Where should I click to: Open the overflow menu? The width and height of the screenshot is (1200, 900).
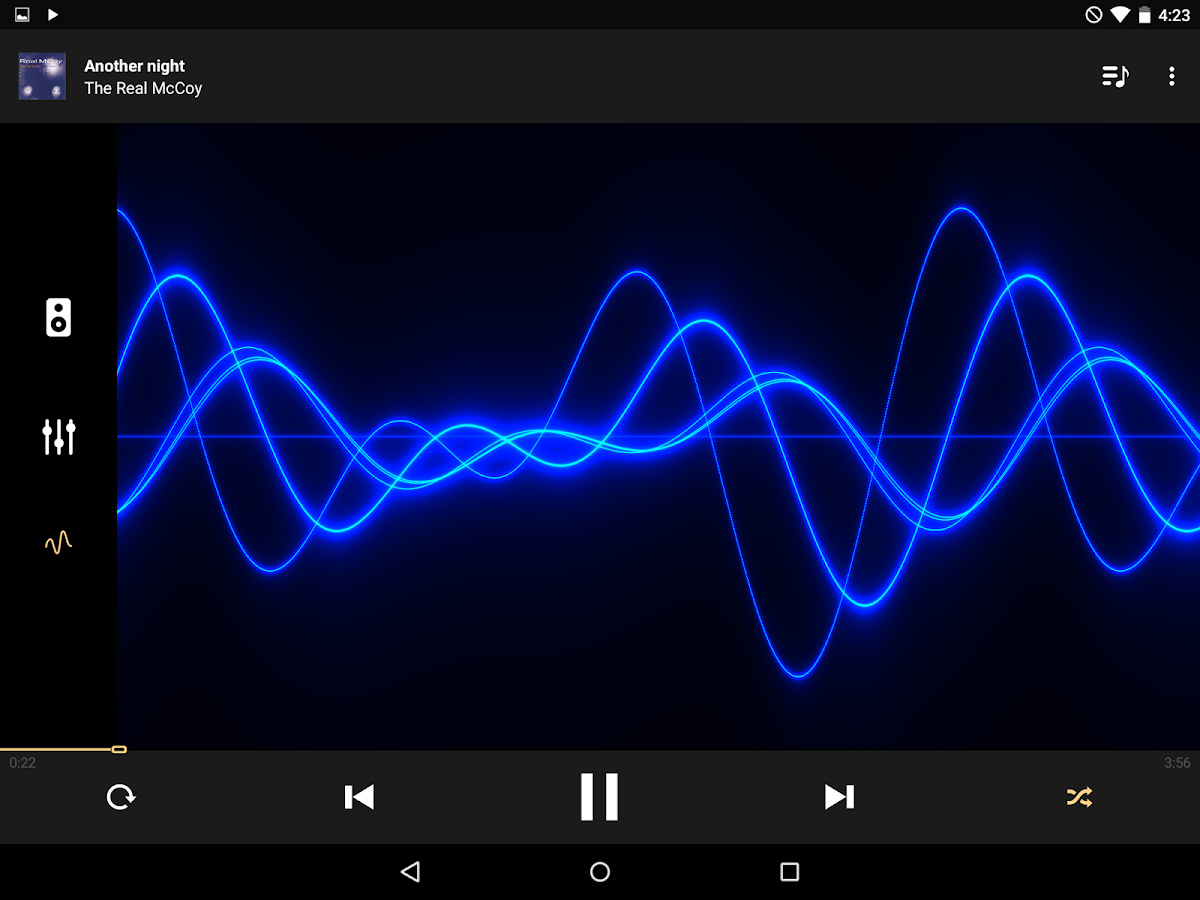(1171, 76)
